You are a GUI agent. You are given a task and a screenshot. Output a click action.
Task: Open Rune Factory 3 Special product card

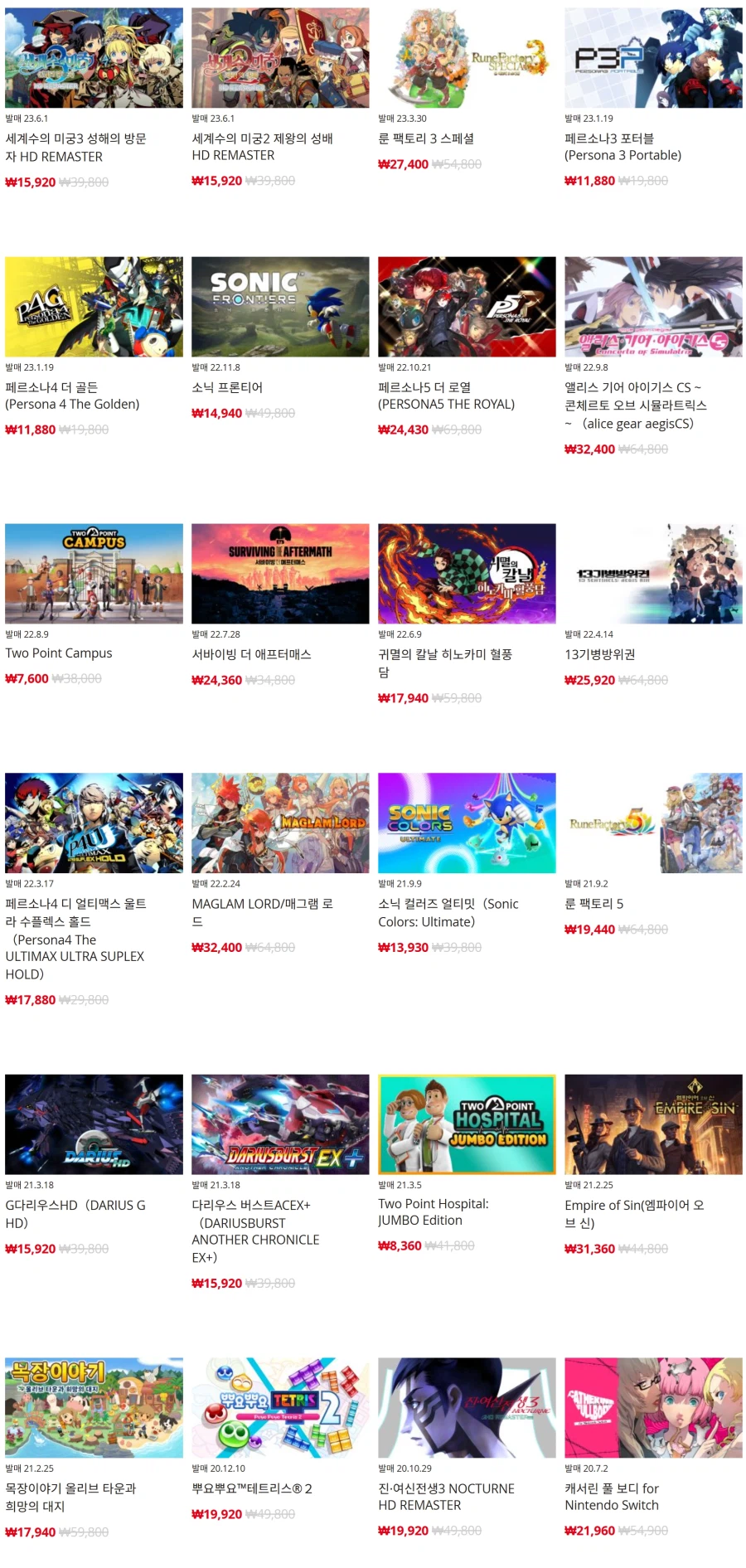467,58
